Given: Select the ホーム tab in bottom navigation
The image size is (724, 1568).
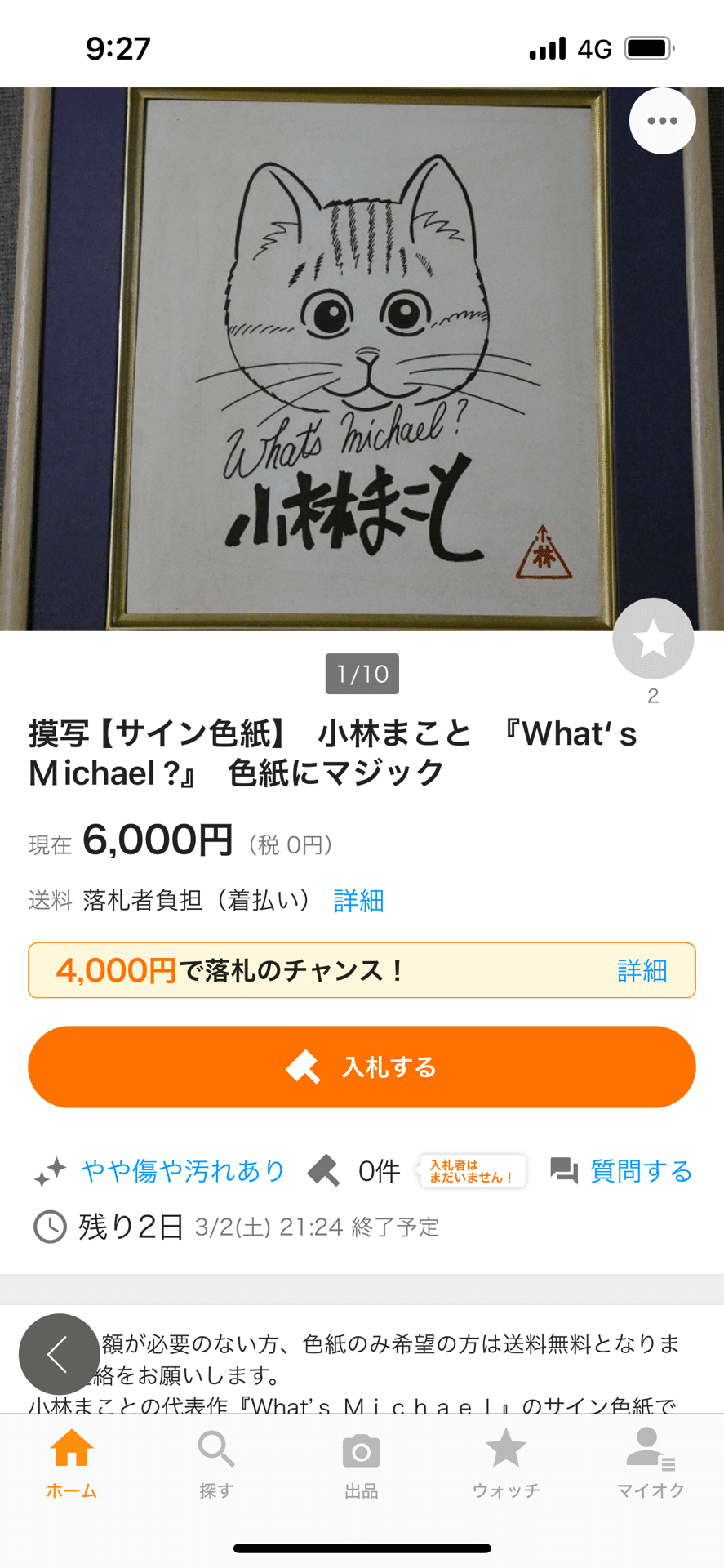Looking at the screenshot, I should click(x=72, y=1466).
